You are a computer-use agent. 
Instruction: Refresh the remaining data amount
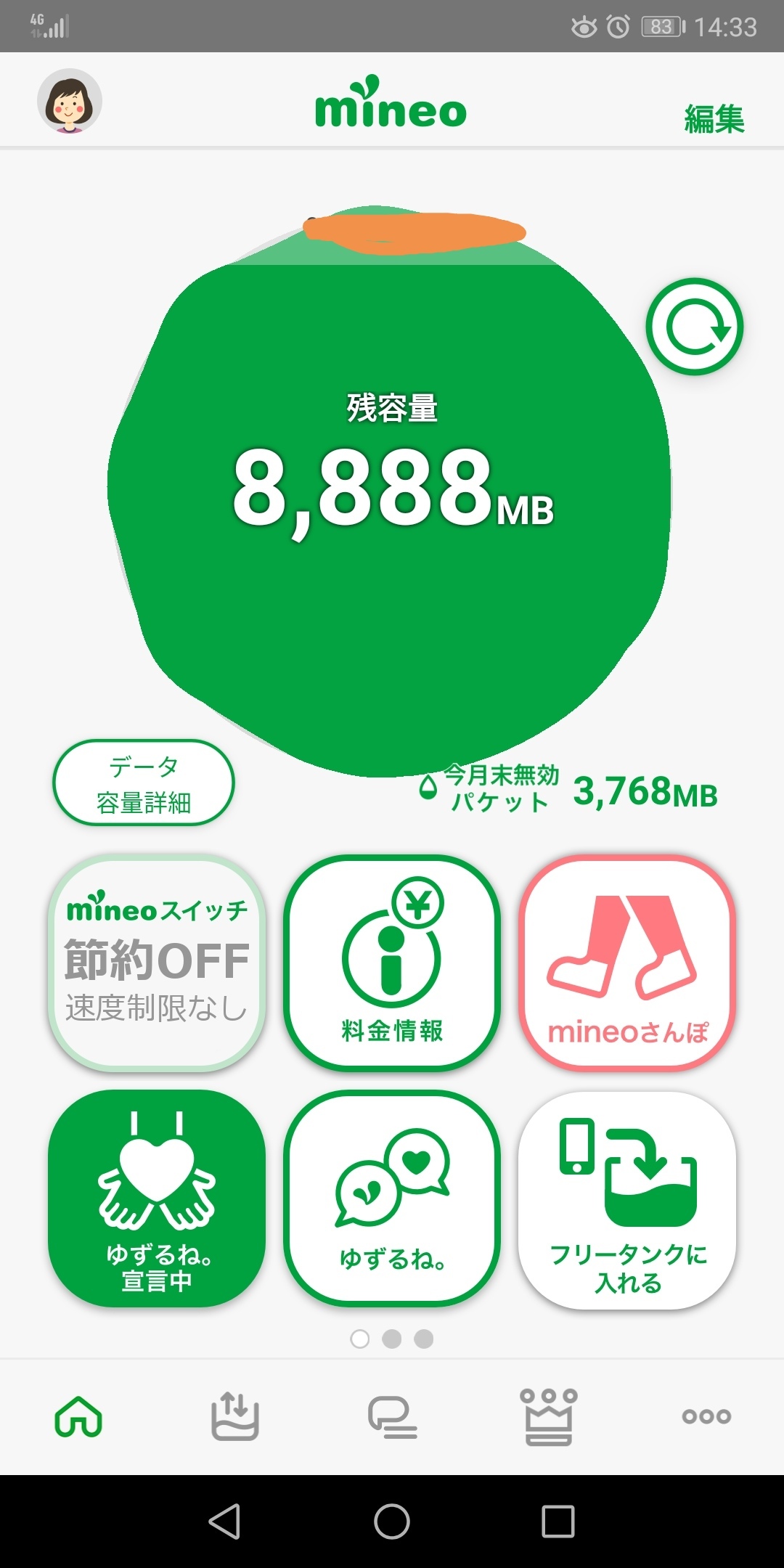[695, 327]
